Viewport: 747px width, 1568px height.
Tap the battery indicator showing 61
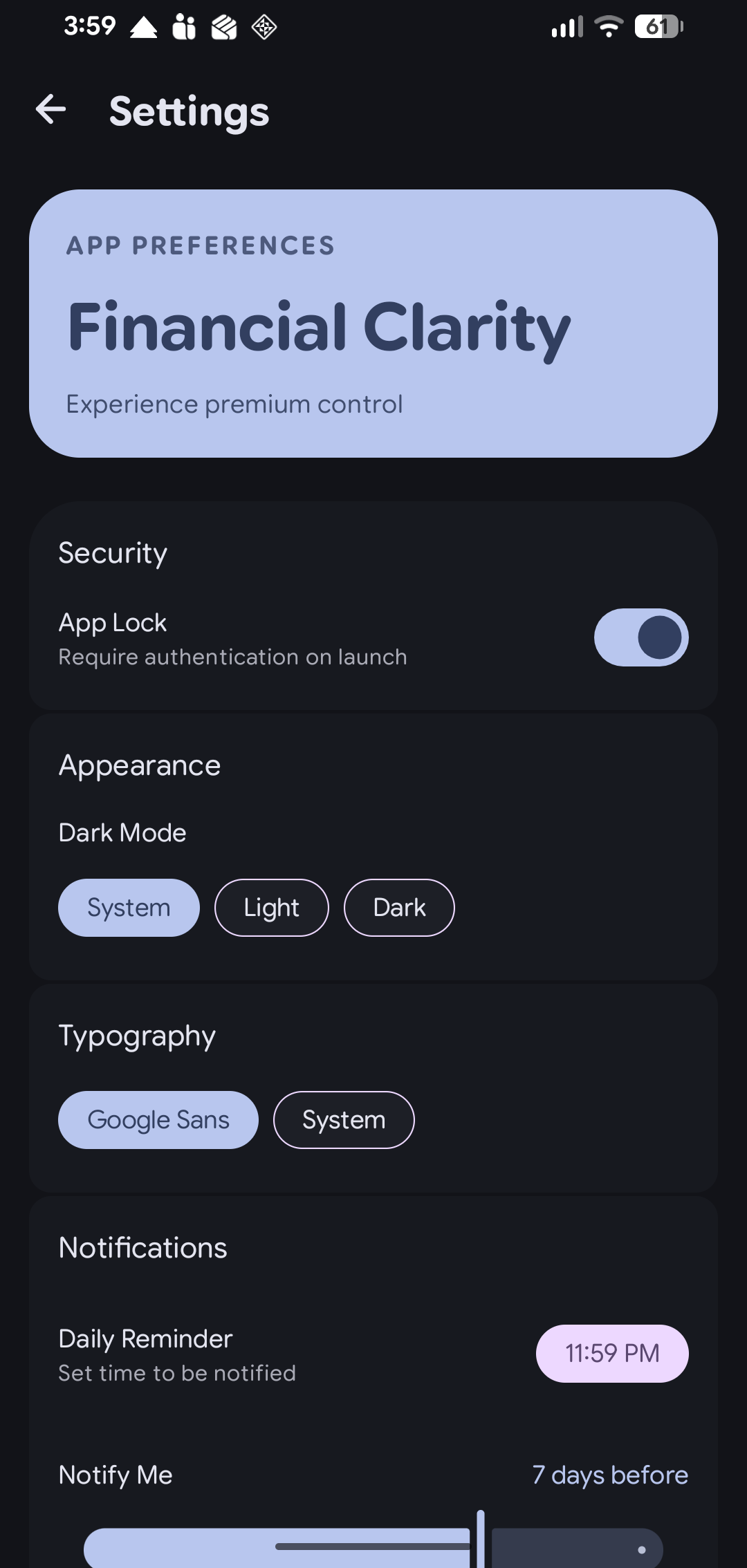656,26
